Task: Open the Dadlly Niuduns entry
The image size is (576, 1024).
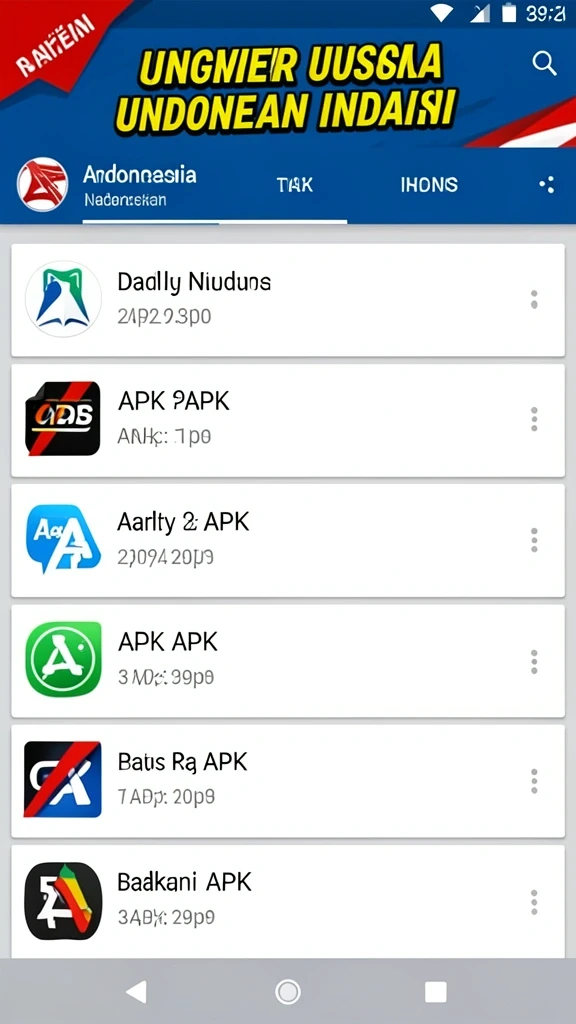Action: click(x=288, y=300)
